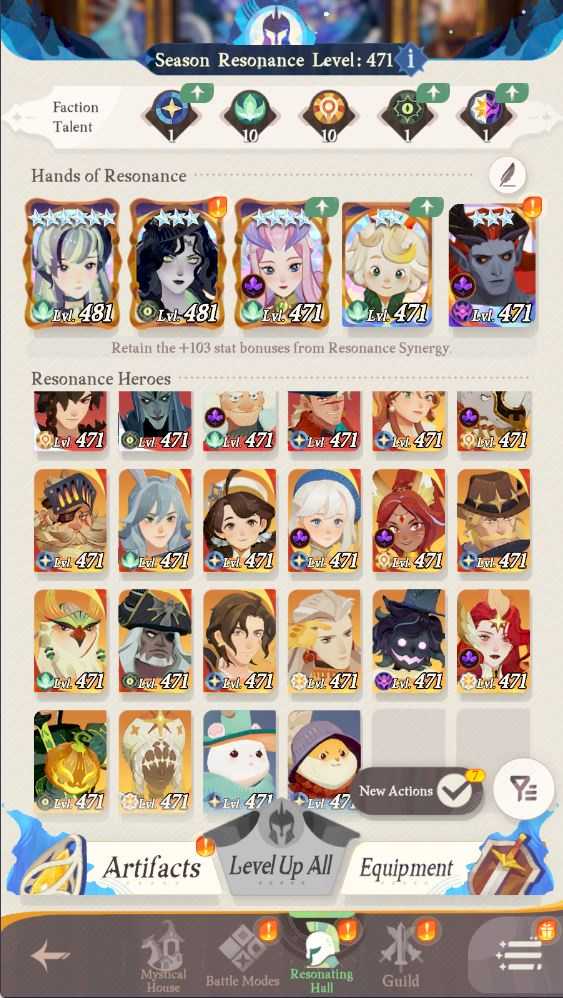Select the pumpkin-head hero card
The image size is (563, 998).
(71, 762)
